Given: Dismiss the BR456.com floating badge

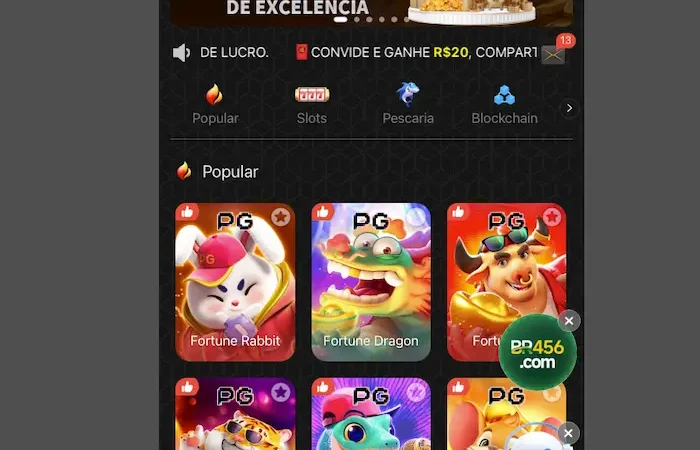Looking at the screenshot, I should [569, 320].
